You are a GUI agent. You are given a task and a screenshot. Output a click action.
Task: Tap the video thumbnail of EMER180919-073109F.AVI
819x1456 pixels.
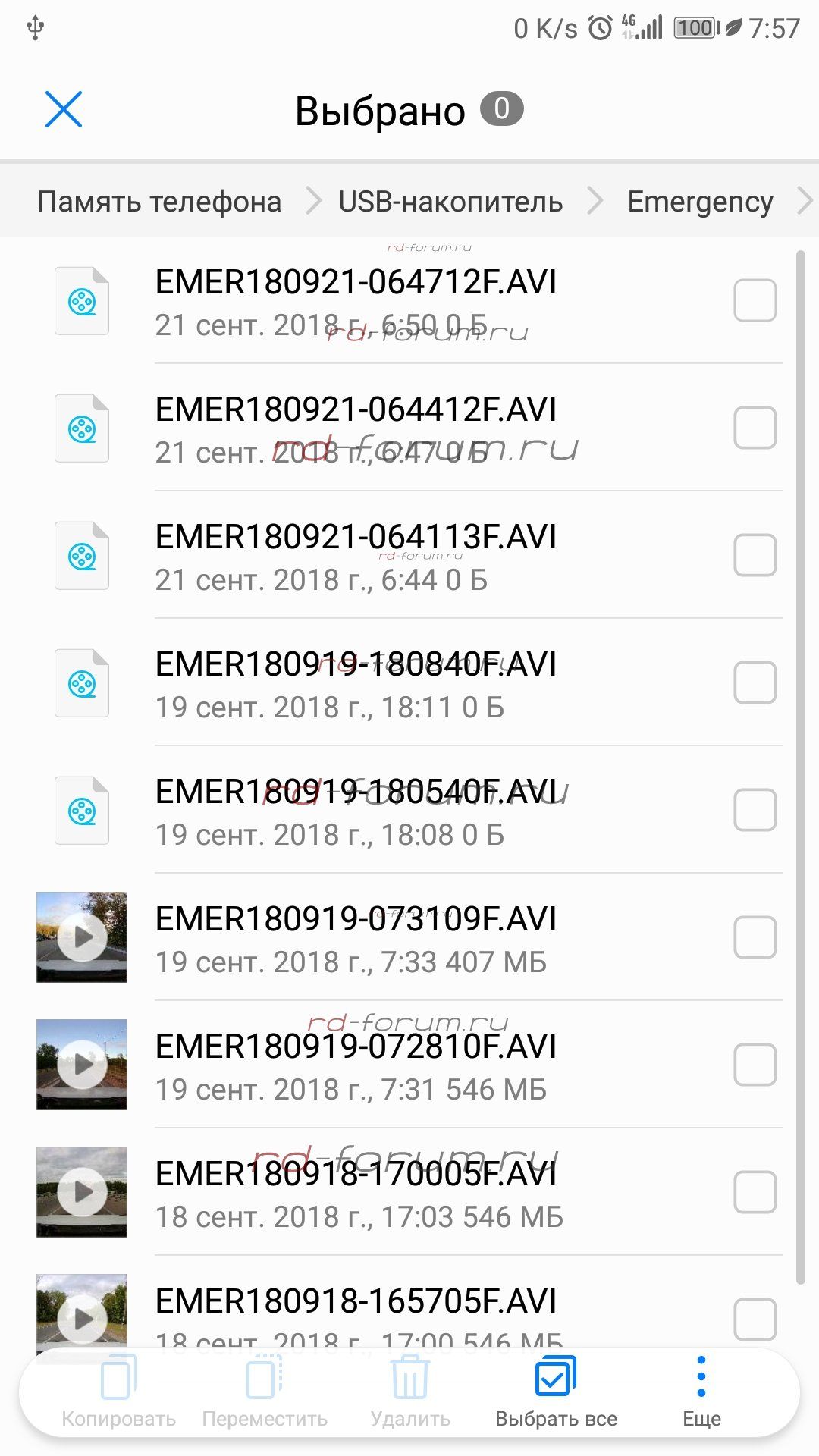(82, 937)
